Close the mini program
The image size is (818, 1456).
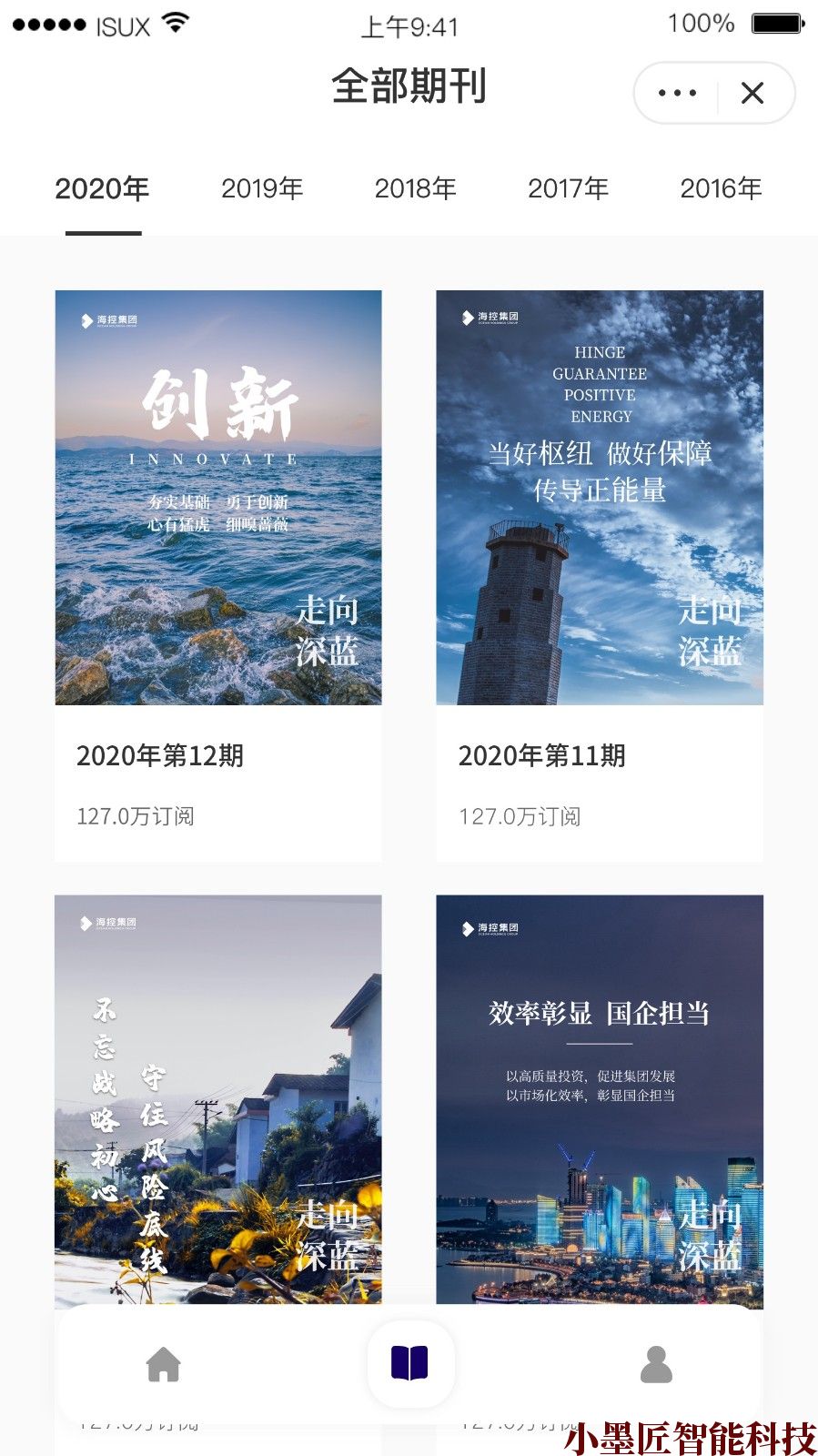752,93
